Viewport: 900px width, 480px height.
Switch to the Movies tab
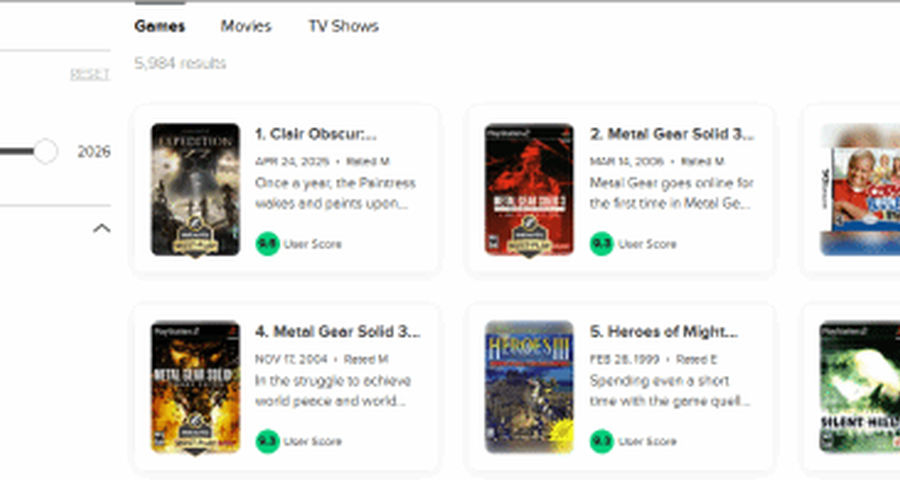click(x=246, y=27)
